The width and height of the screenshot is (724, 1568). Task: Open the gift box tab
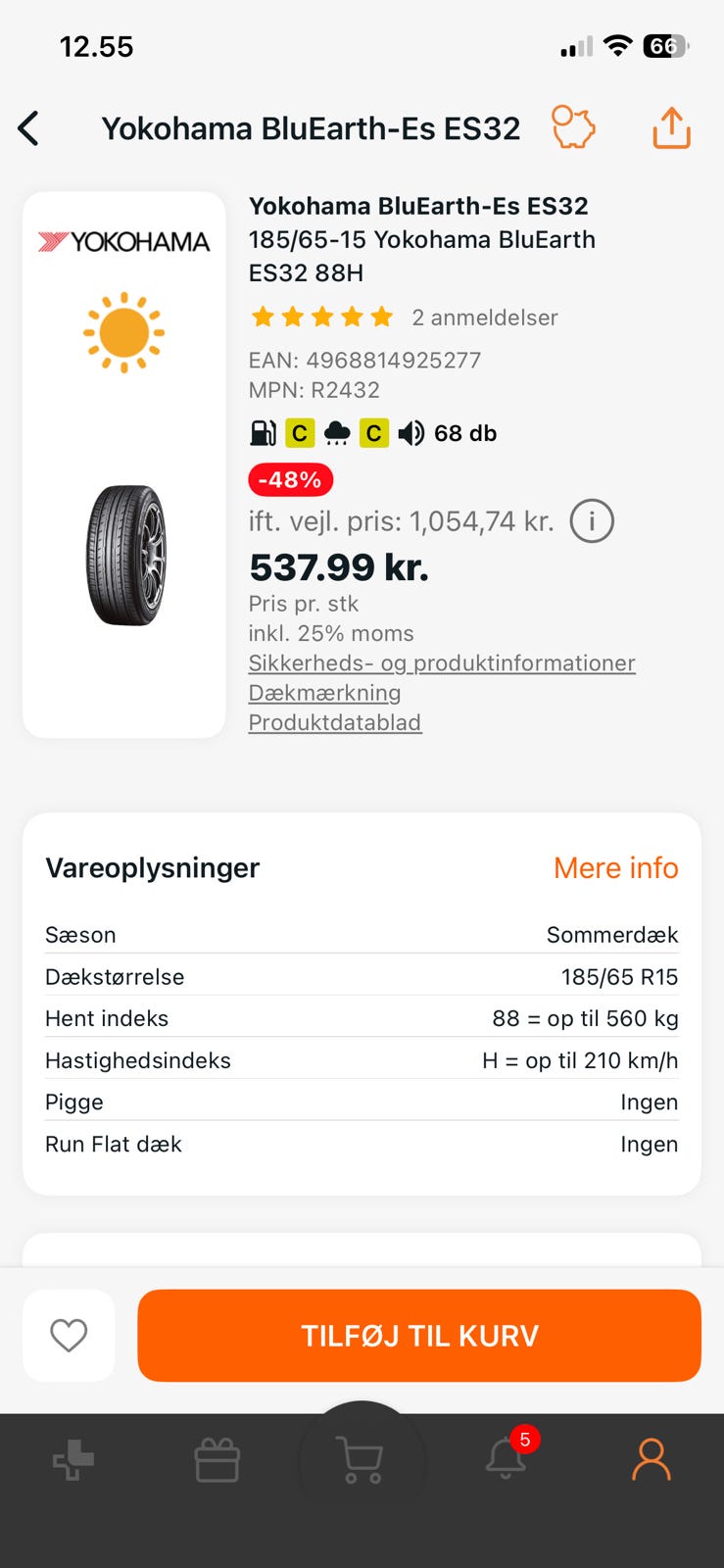pyautogui.click(x=217, y=1460)
